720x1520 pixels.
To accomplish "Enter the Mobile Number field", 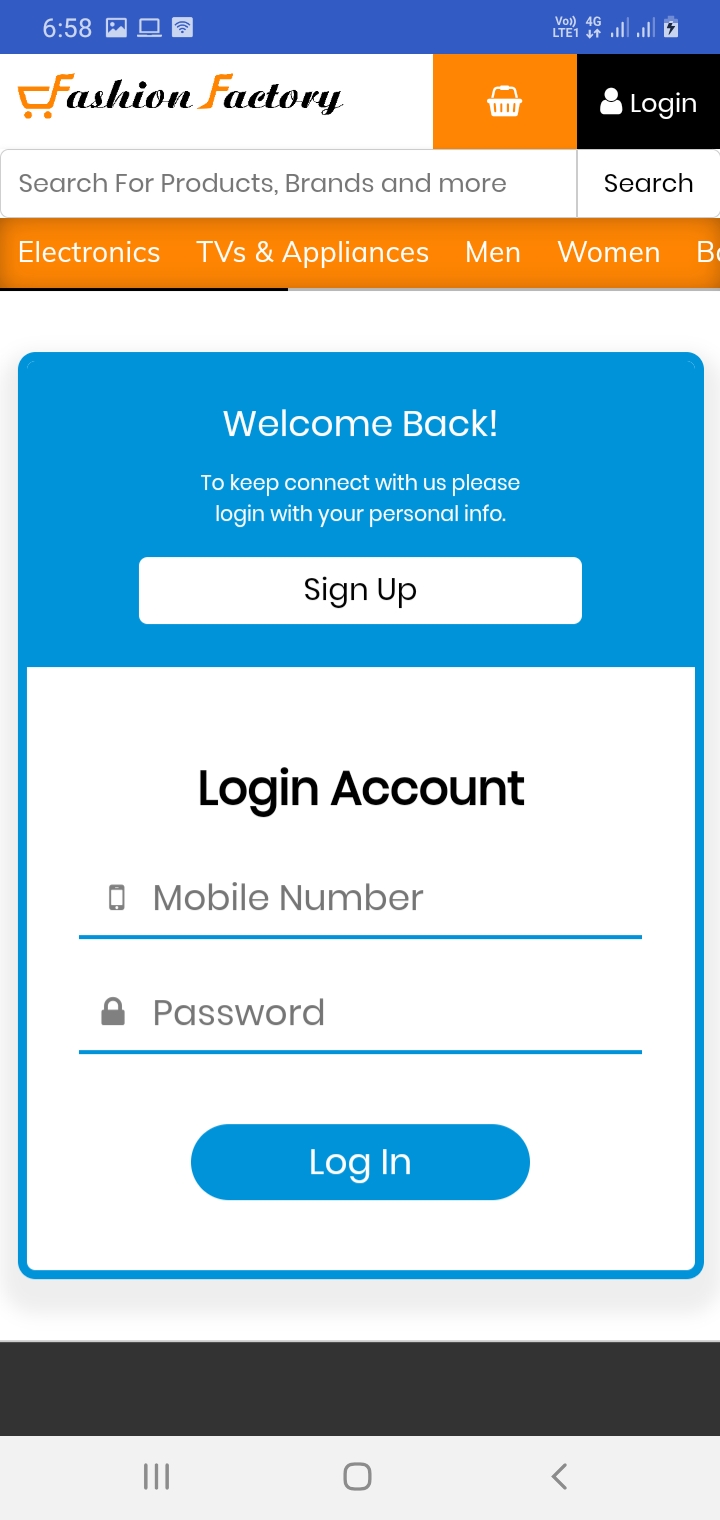I will pos(360,898).
